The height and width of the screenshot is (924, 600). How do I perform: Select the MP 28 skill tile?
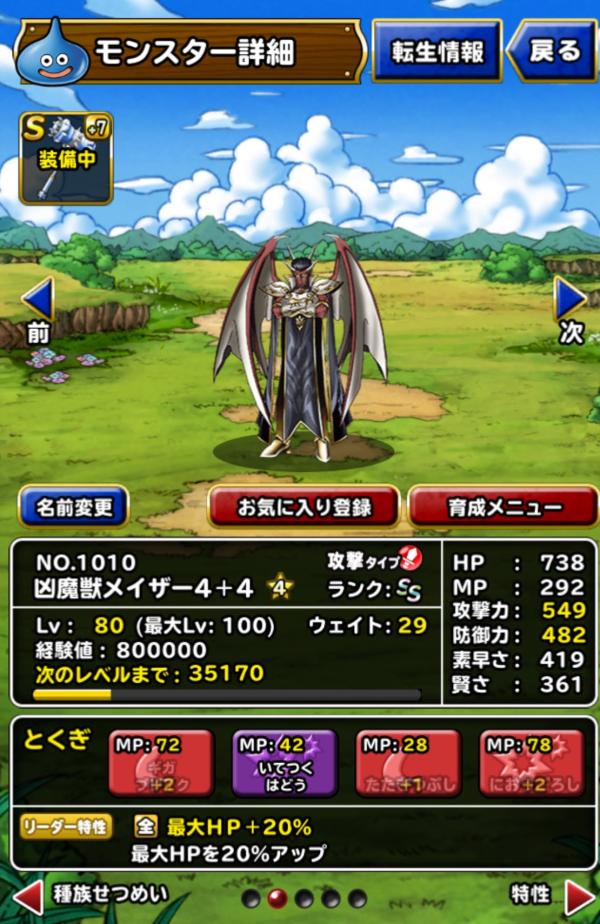pos(408,763)
